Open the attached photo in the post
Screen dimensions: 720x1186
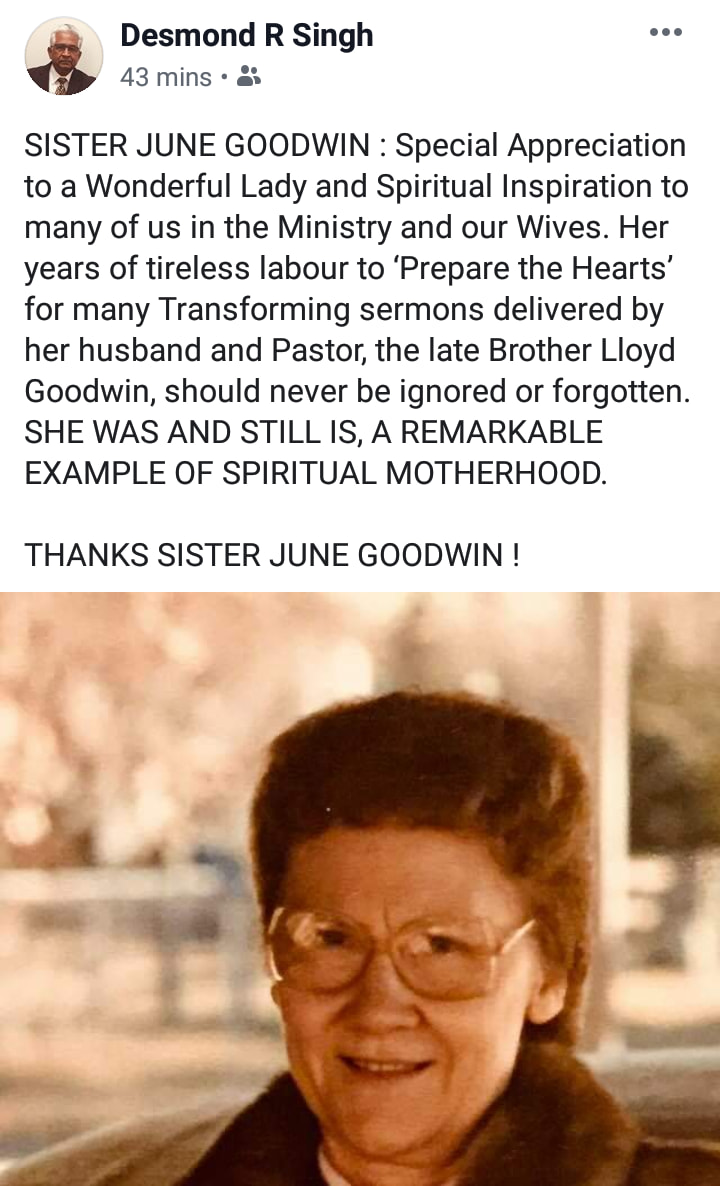[x=360, y=889]
